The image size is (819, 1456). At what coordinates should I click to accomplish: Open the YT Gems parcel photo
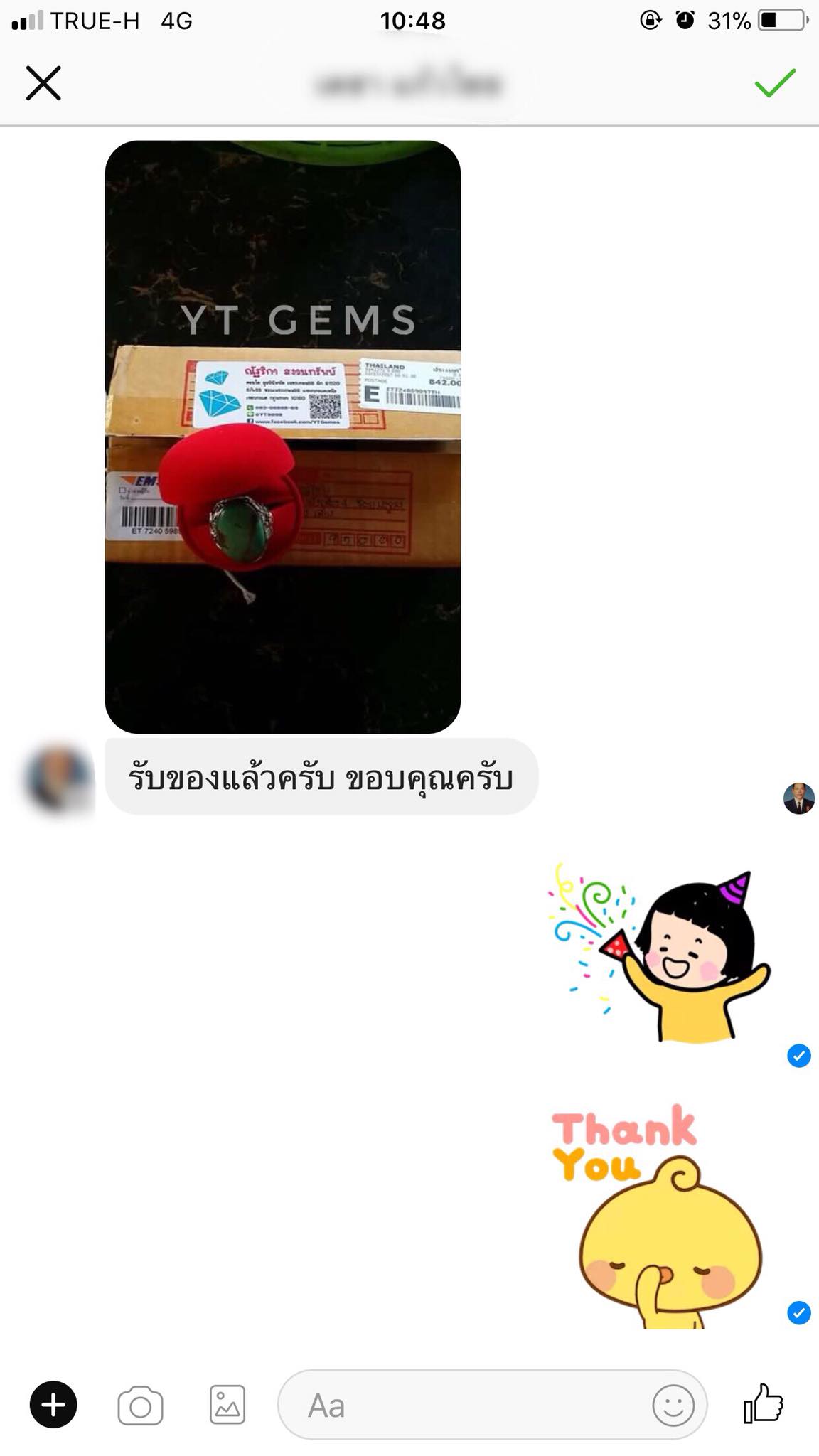(x=283, y=437)
